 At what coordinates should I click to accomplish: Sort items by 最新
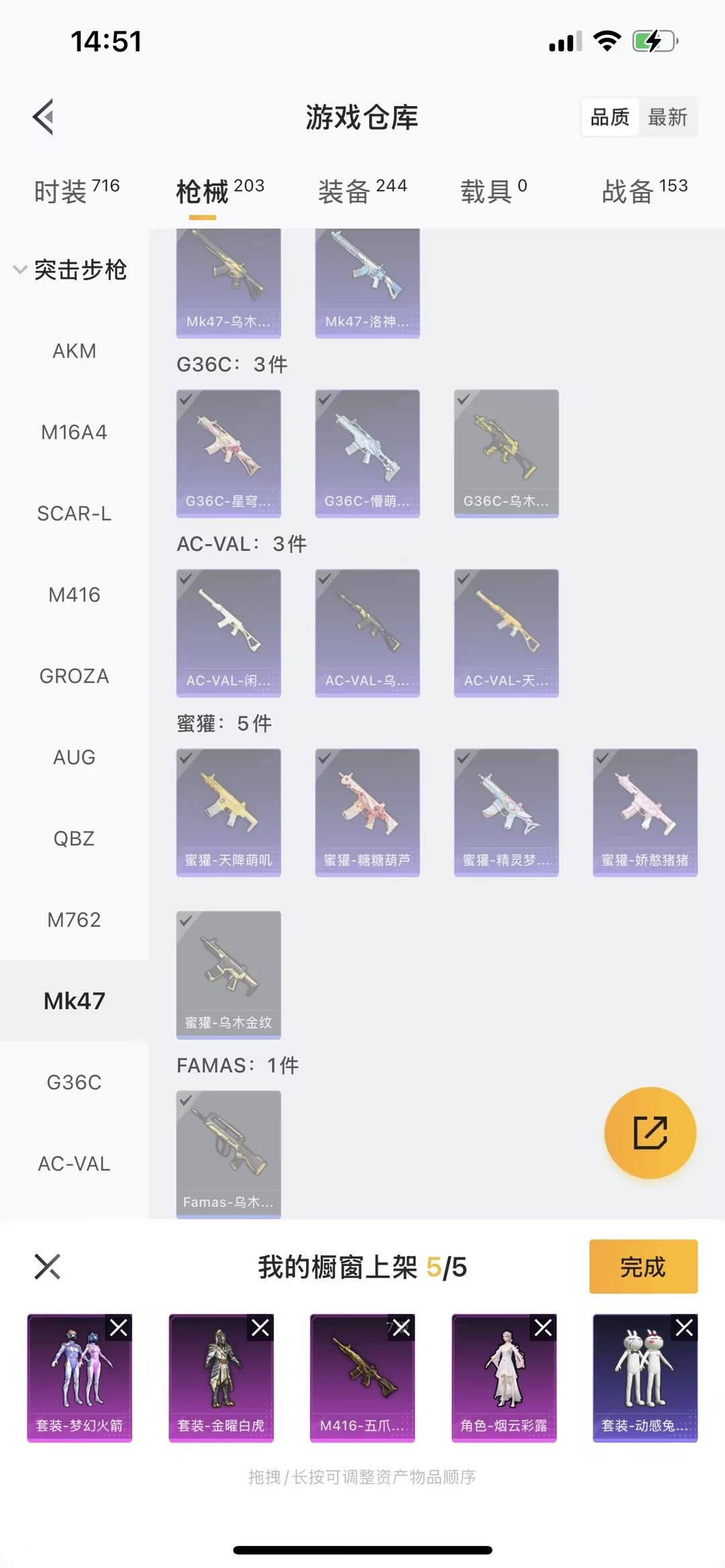[x=667, y=117]
